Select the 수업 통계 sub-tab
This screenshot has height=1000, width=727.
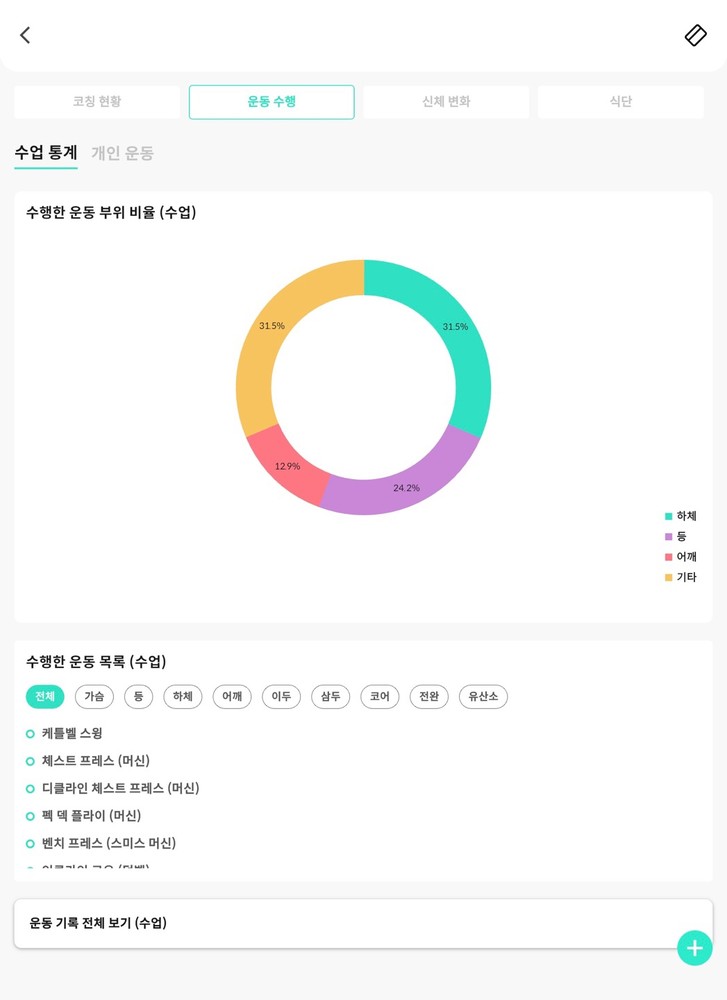coord(45,153)
